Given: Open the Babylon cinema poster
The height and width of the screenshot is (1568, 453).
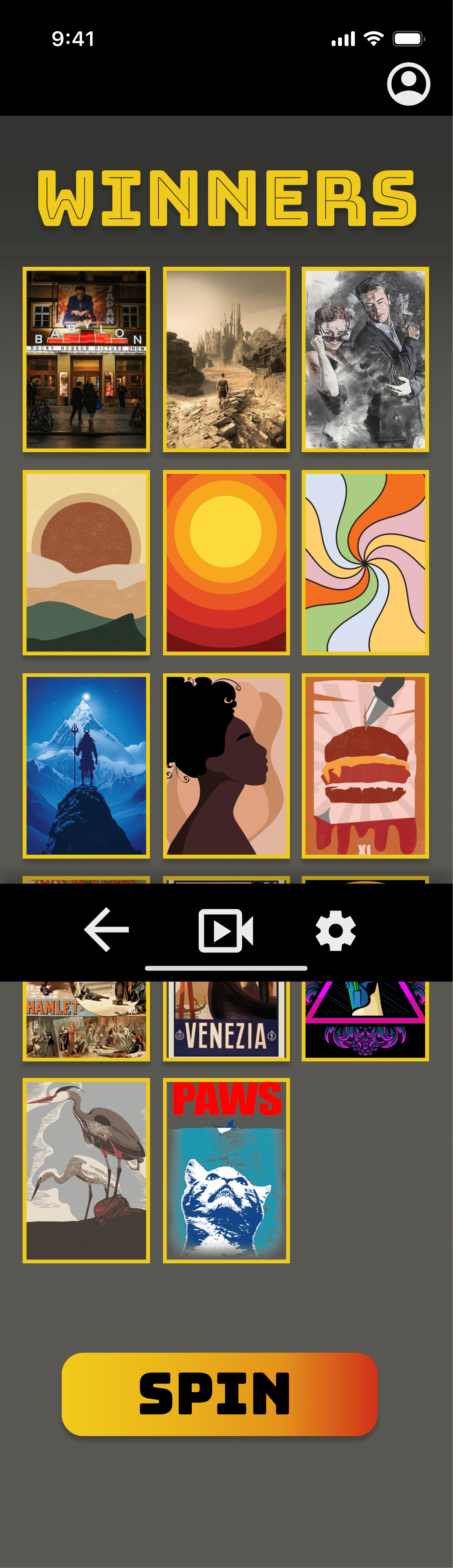Looking at the screenshot, I should (87, 359).
